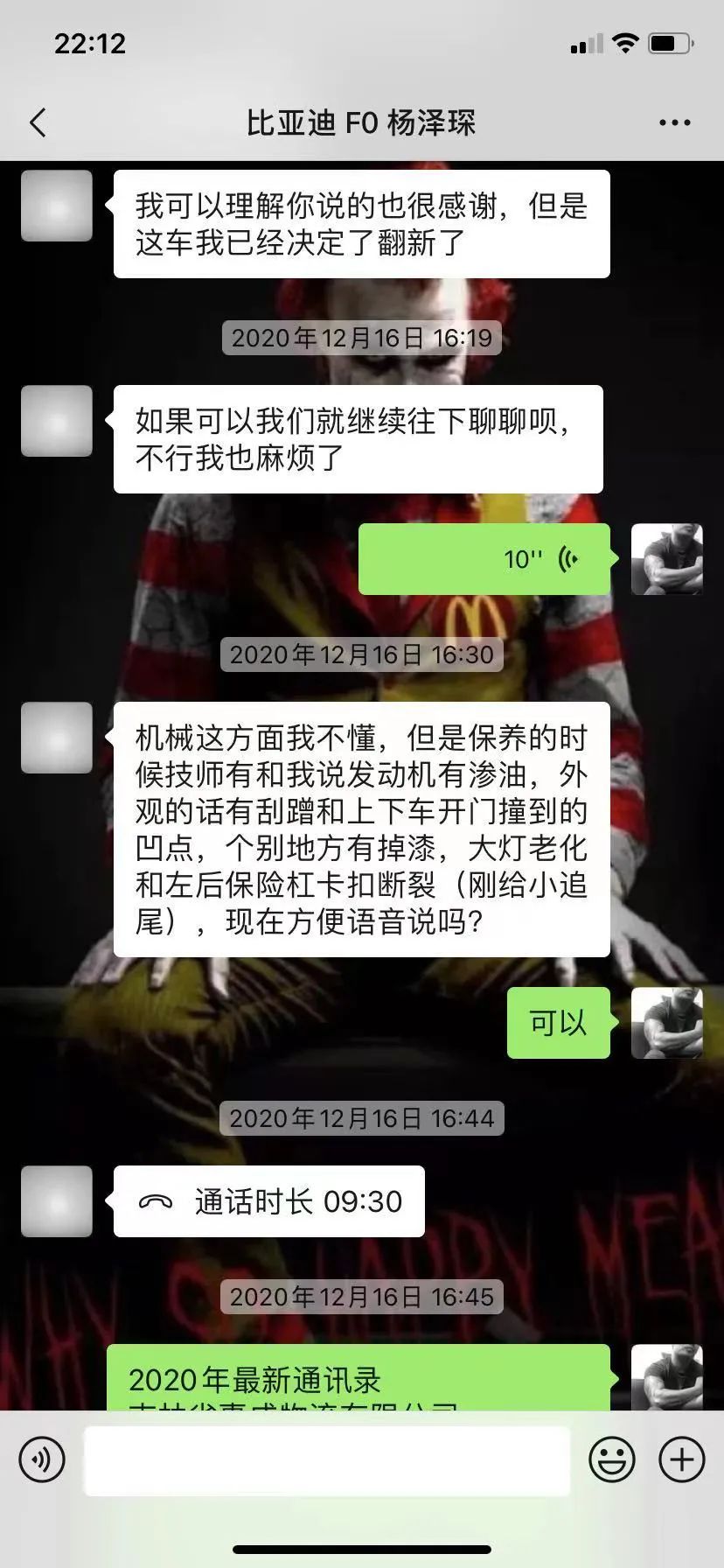
Task: Tap the message about 发动机有渗油
Action: click(x=361, y=831)
